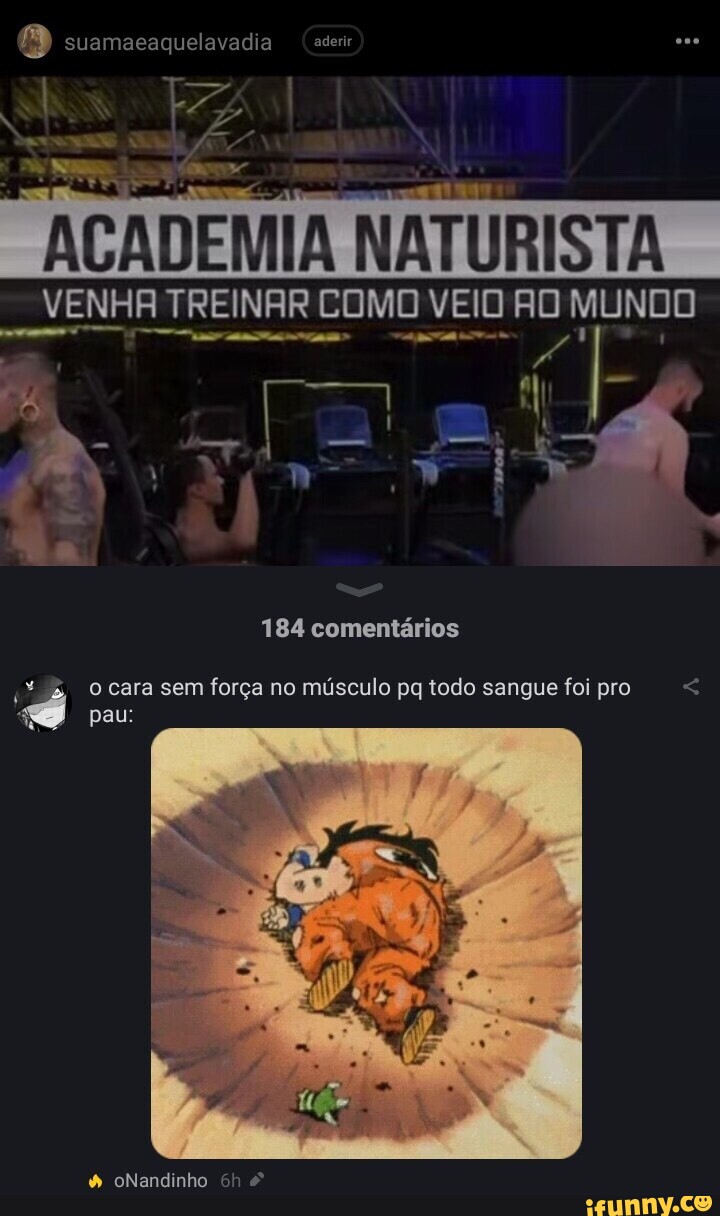This screenshot has width=720, height=1216.
Task: Tap the Academia Naturista meme image
Action: [x=360, y=320]
